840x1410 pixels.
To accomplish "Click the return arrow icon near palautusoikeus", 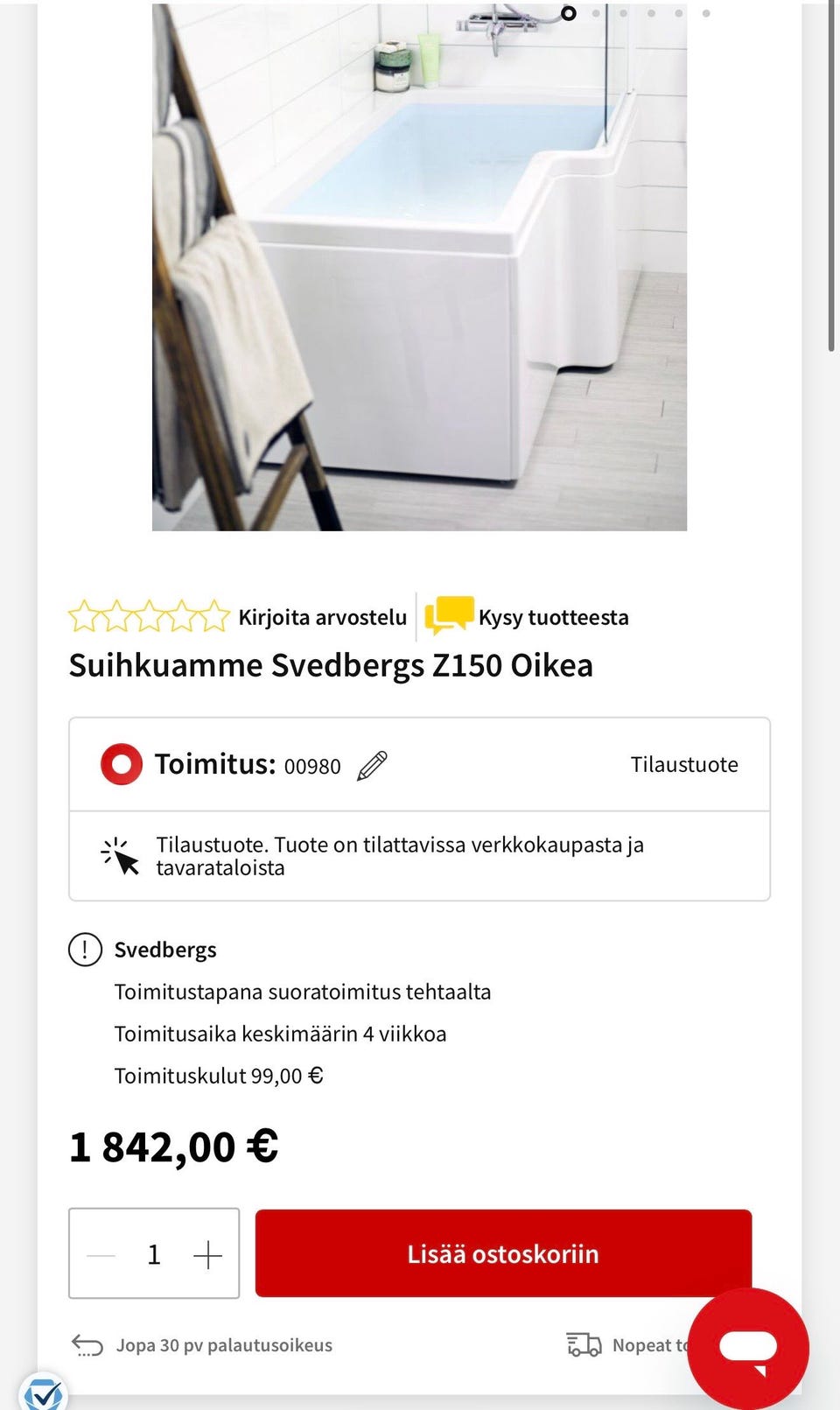I will pos(87,1345).
